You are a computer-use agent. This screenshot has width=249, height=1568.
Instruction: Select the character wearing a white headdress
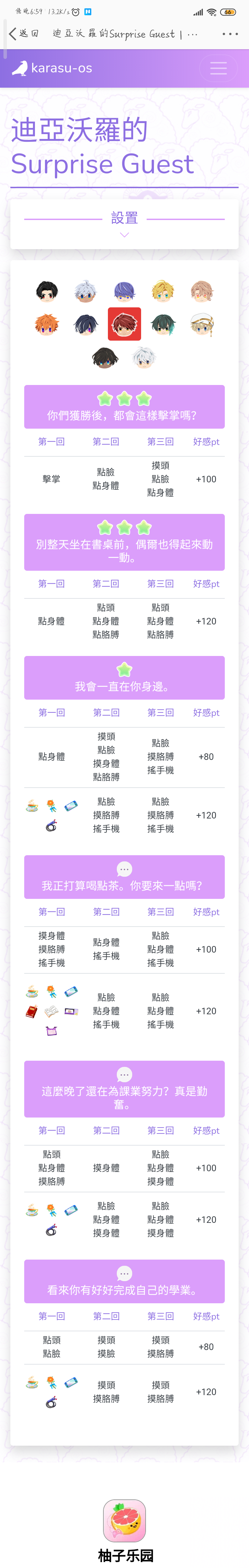[202, 324]
